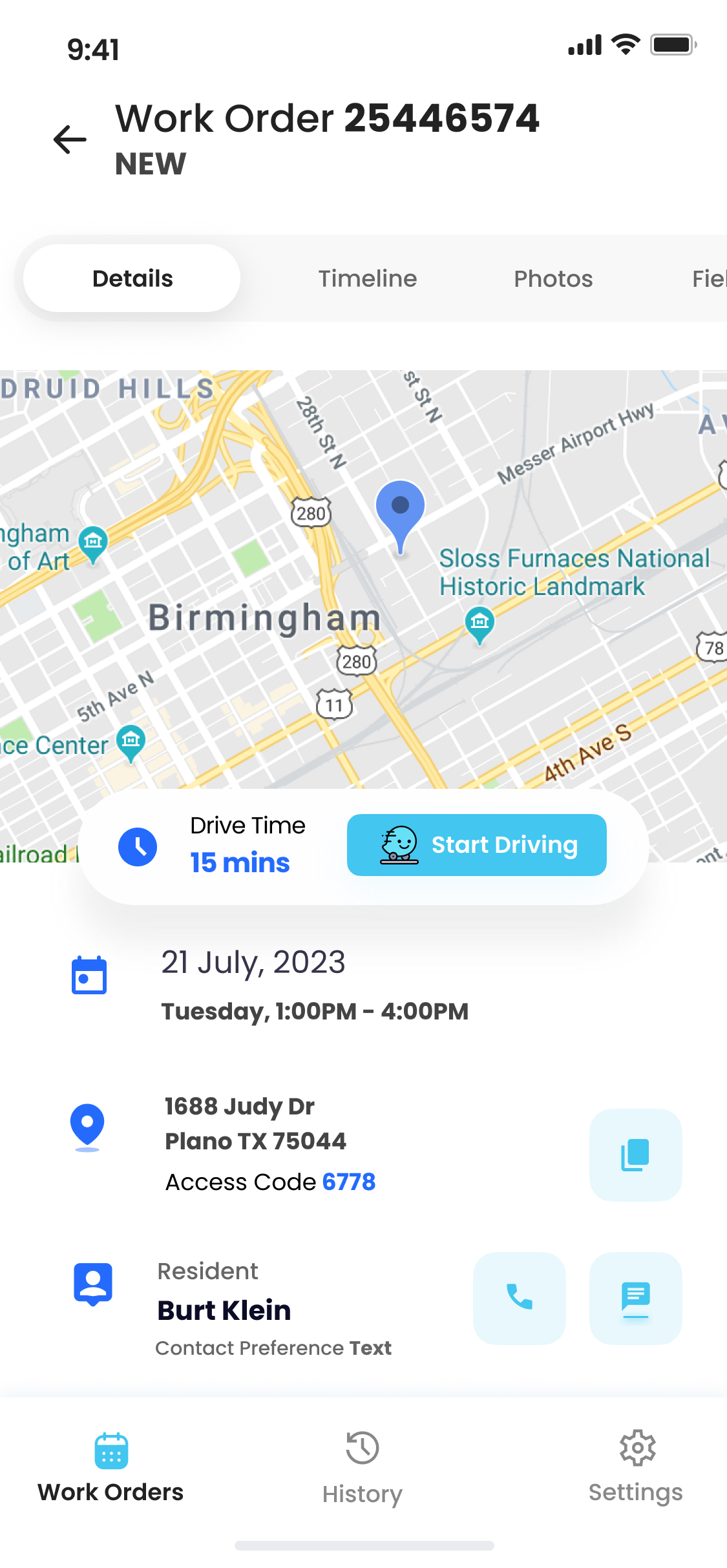Switch to the Timeline tab
This screenshot has height=1568, width=727.
tap(367, 278)
